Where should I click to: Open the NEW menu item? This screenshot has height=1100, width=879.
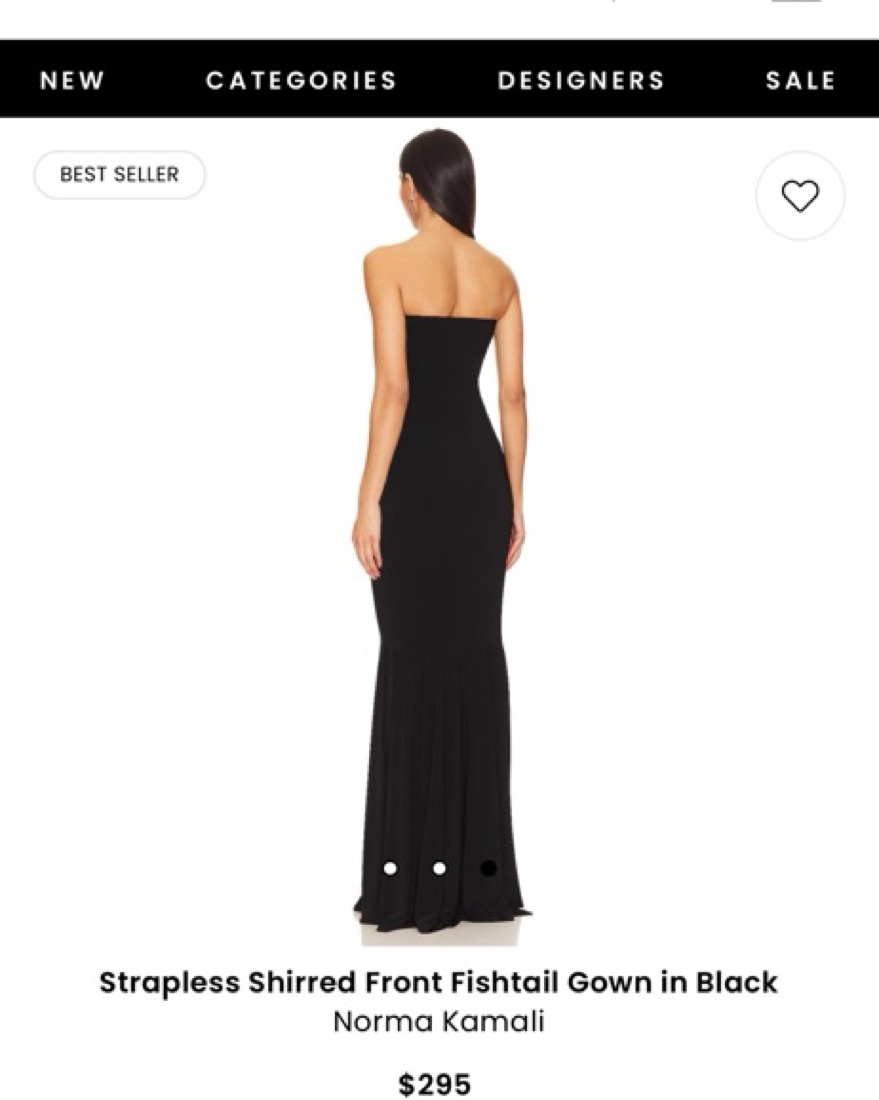tap(72, 81)
